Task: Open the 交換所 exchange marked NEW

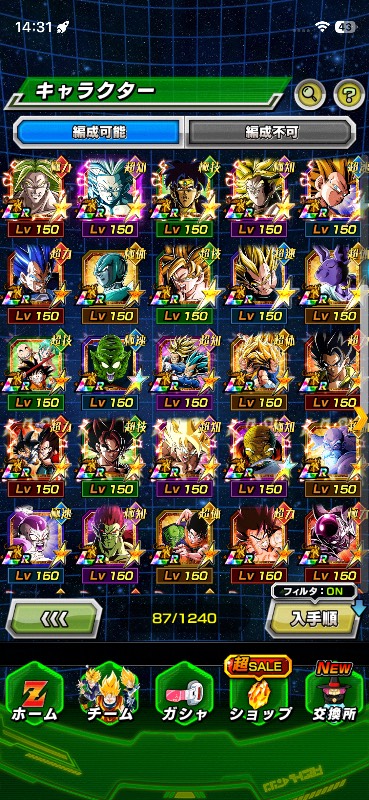Action: click(334, 694)
